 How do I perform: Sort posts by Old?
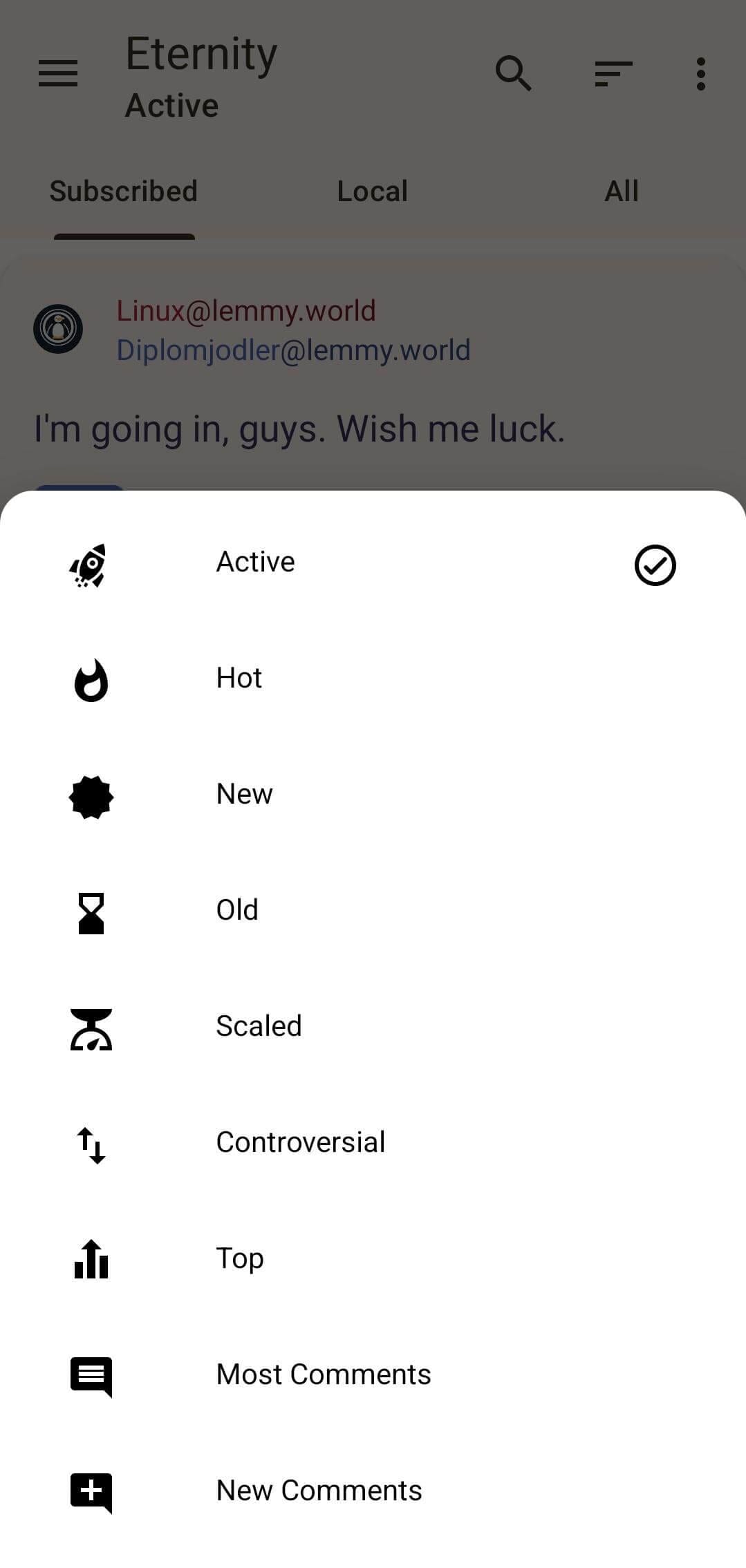[237, 911]
